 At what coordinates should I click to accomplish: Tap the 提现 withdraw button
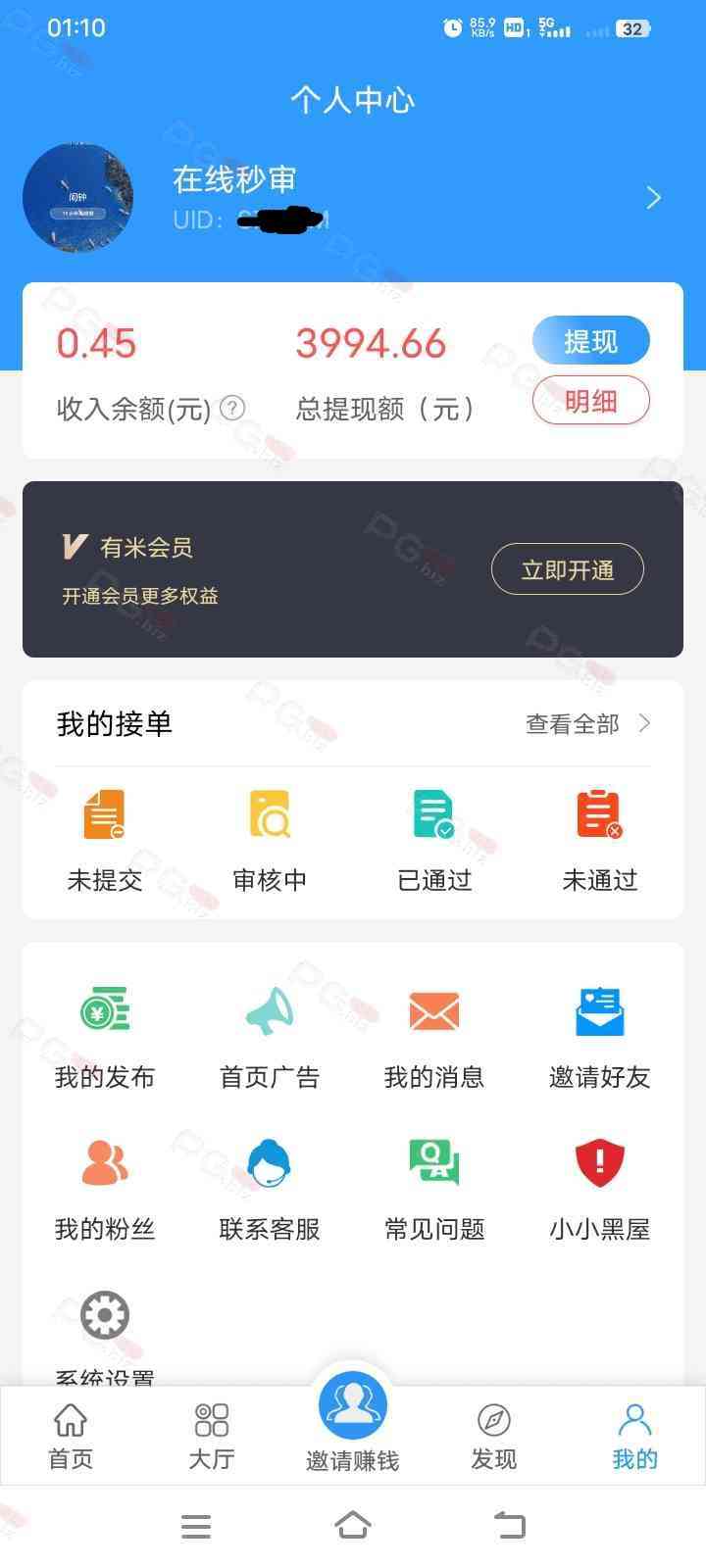590,341
